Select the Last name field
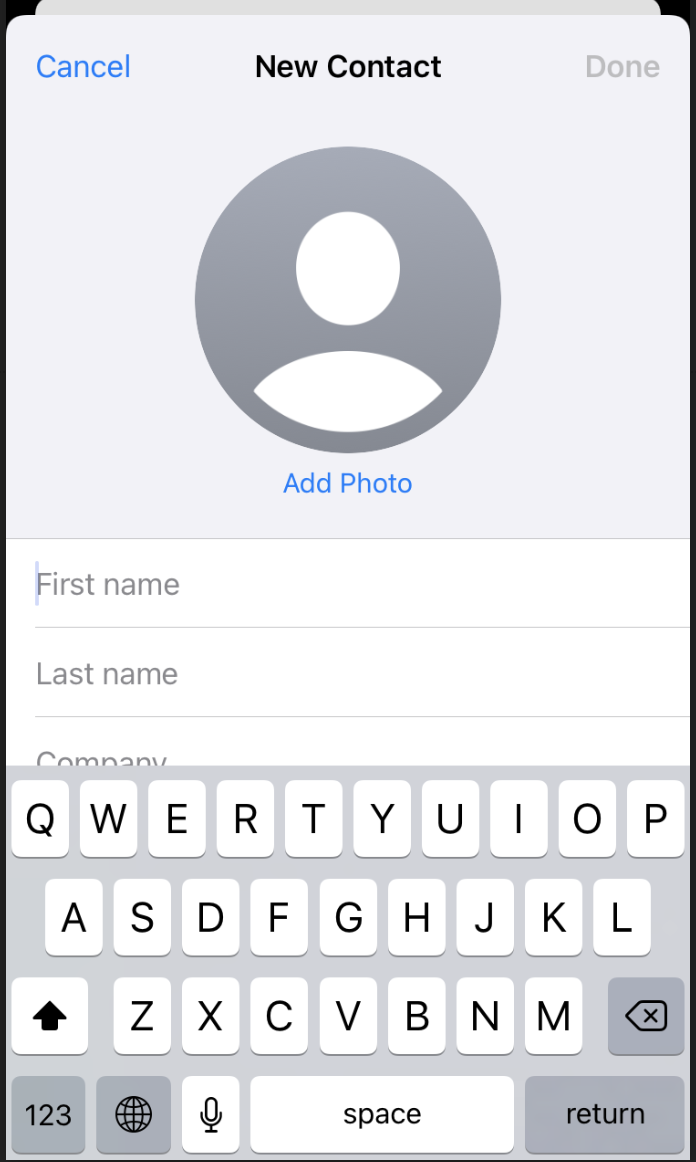This screenshot has width=696, height=1162. pyautogui.click(x=362, y=673)
